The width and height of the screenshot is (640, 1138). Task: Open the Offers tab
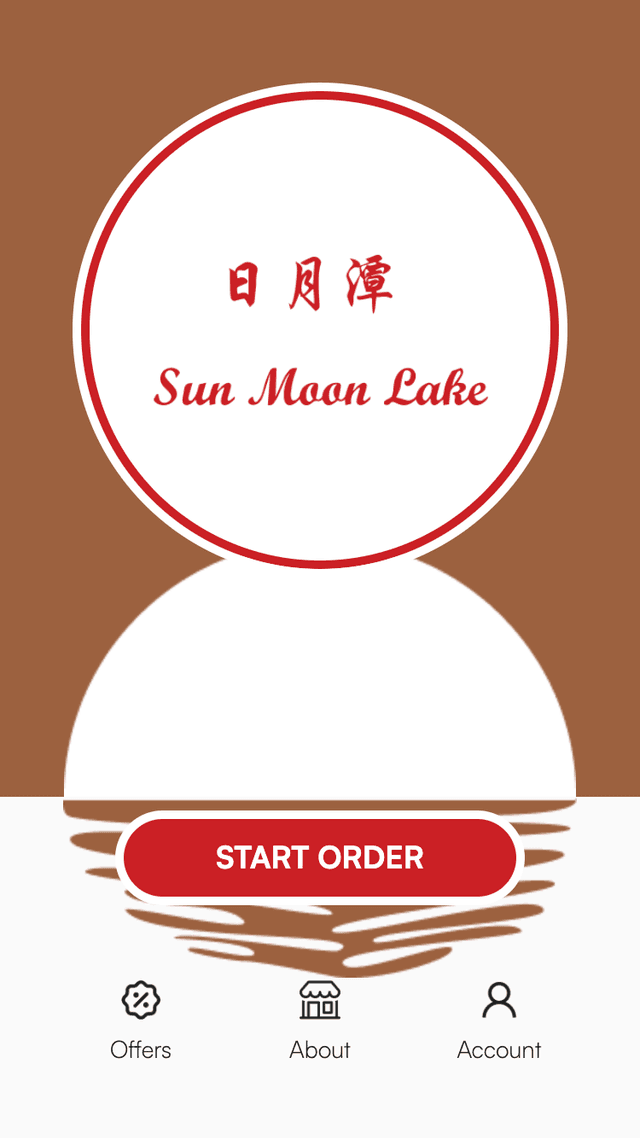coord(141,1020)
